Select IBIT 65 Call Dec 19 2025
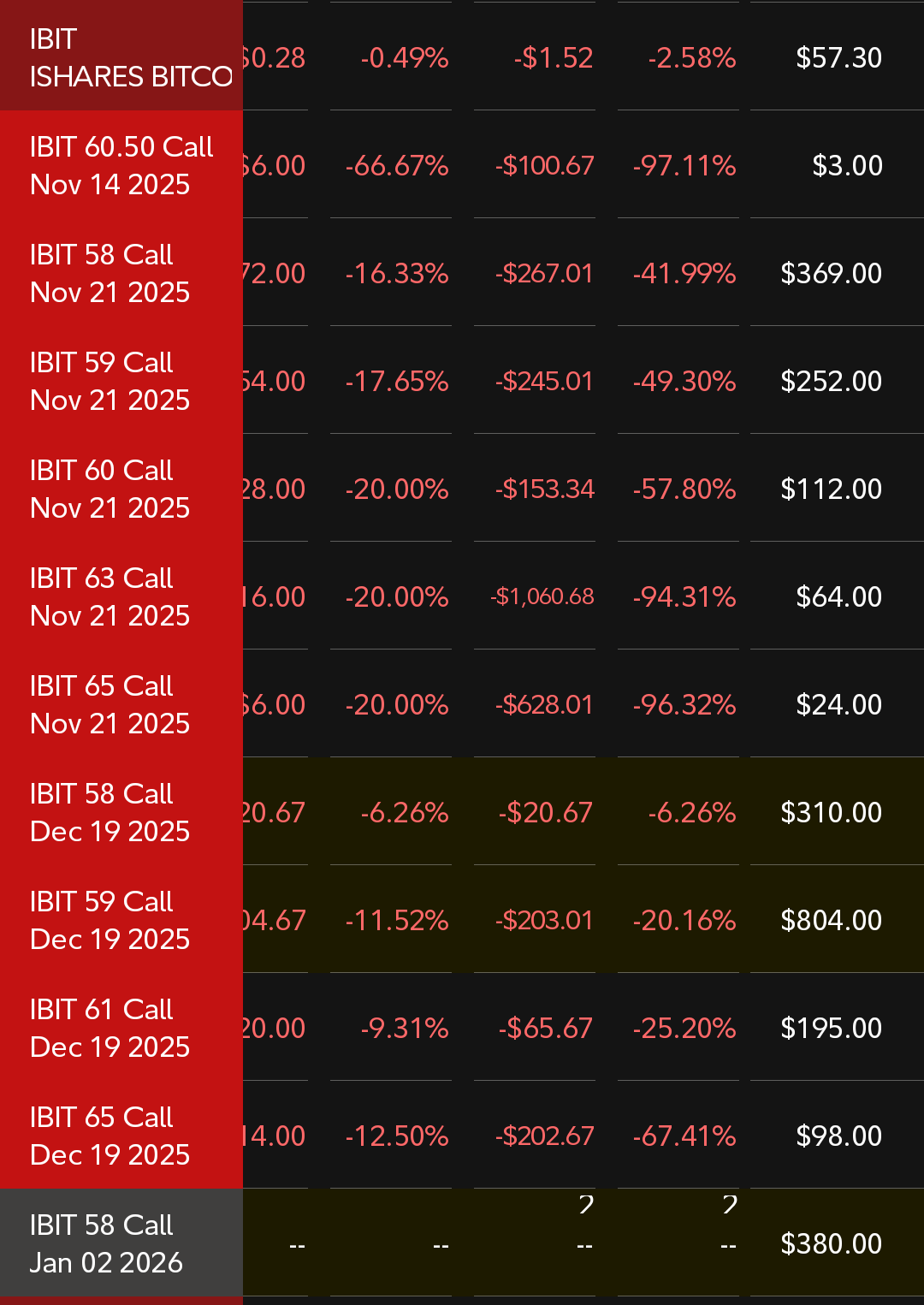924x1305 pixels. click(x=121, y=1136)
